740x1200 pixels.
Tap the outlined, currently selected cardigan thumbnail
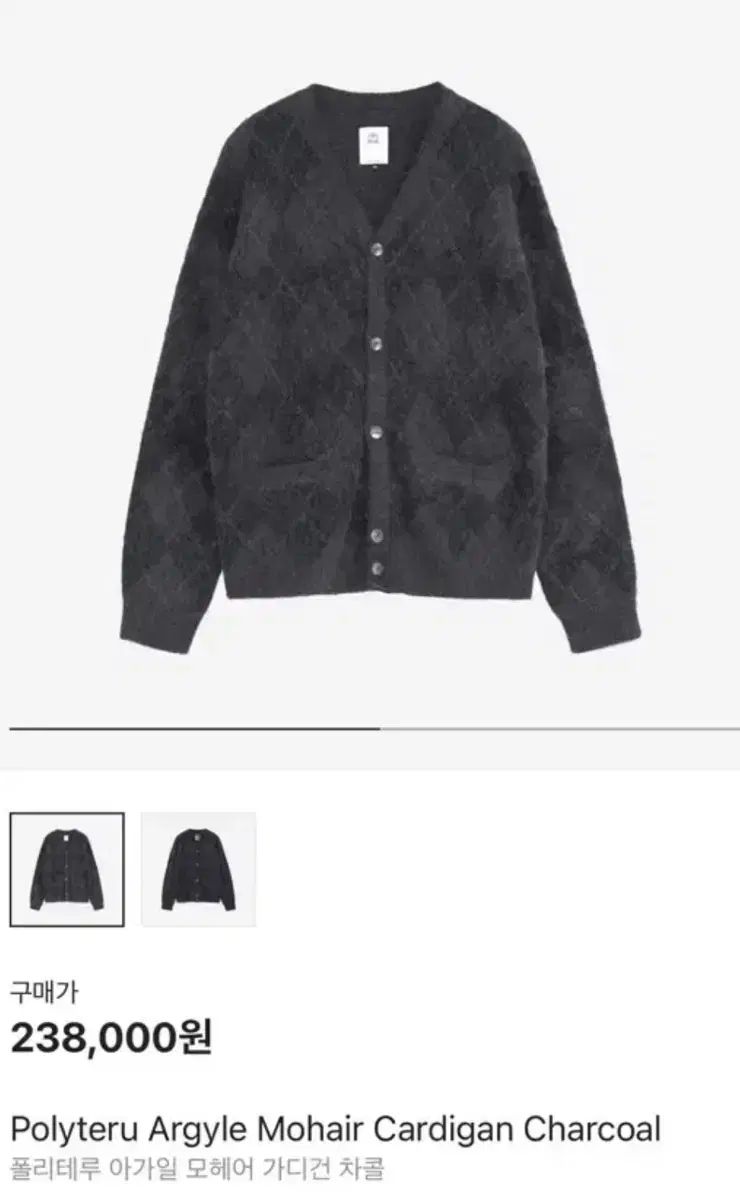tap(67, 869)
